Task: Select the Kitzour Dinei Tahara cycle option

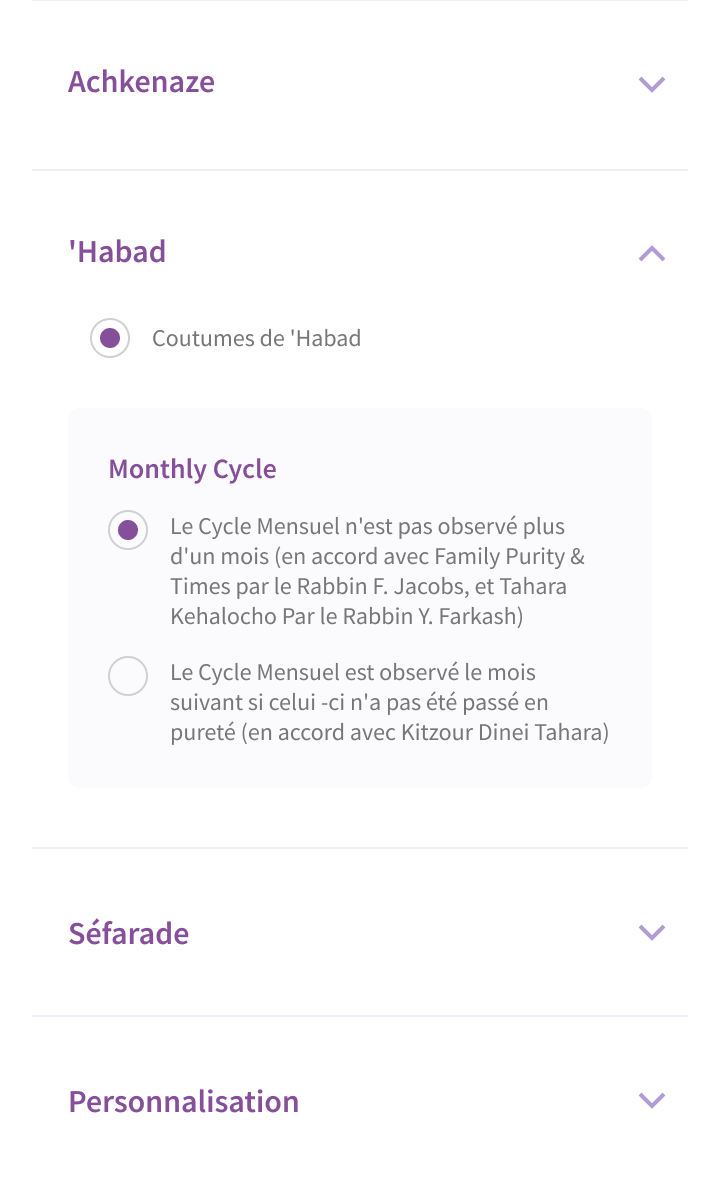Action: tap(128, 677)
